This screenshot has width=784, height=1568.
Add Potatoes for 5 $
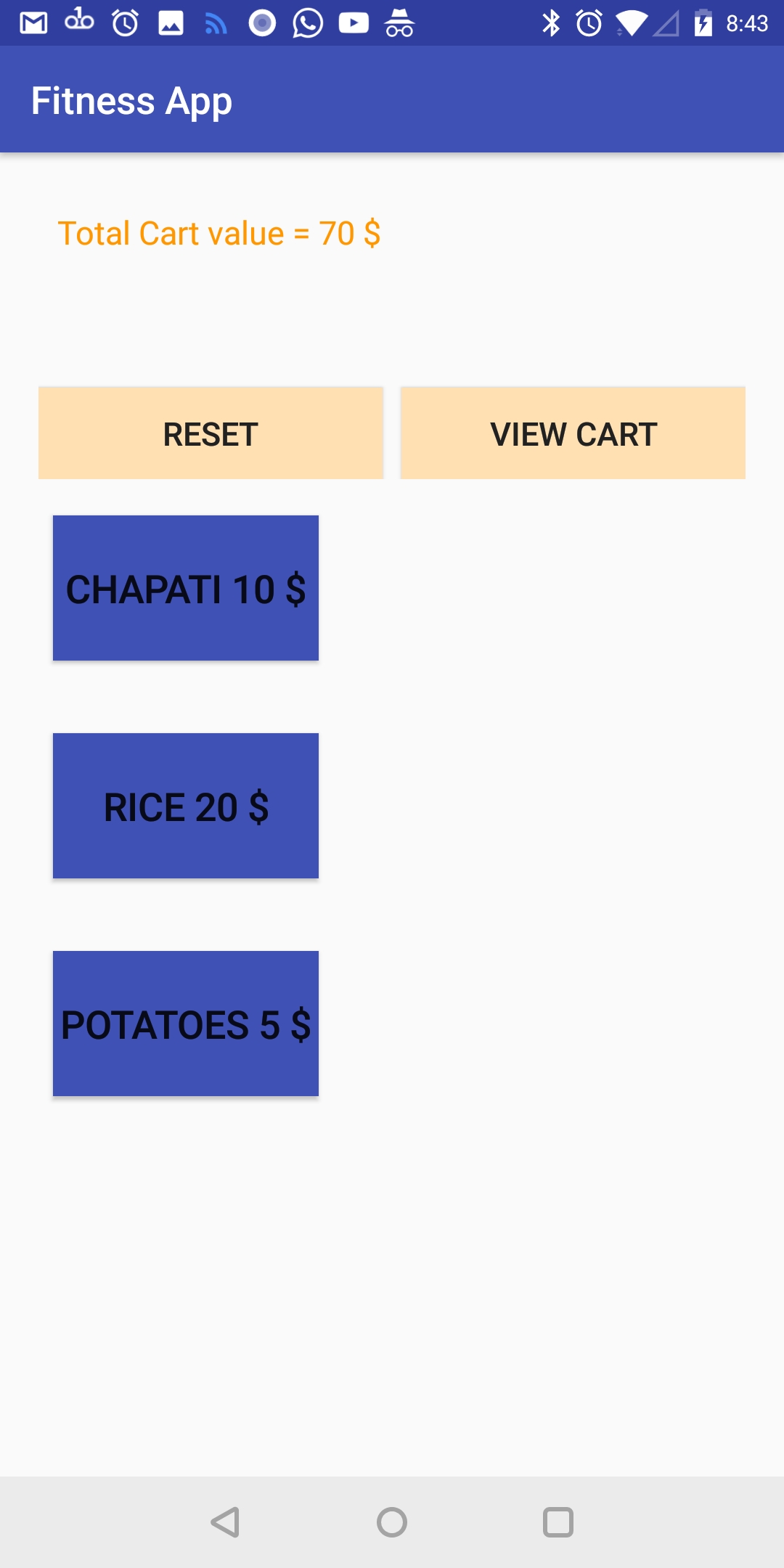point(186,1024)
